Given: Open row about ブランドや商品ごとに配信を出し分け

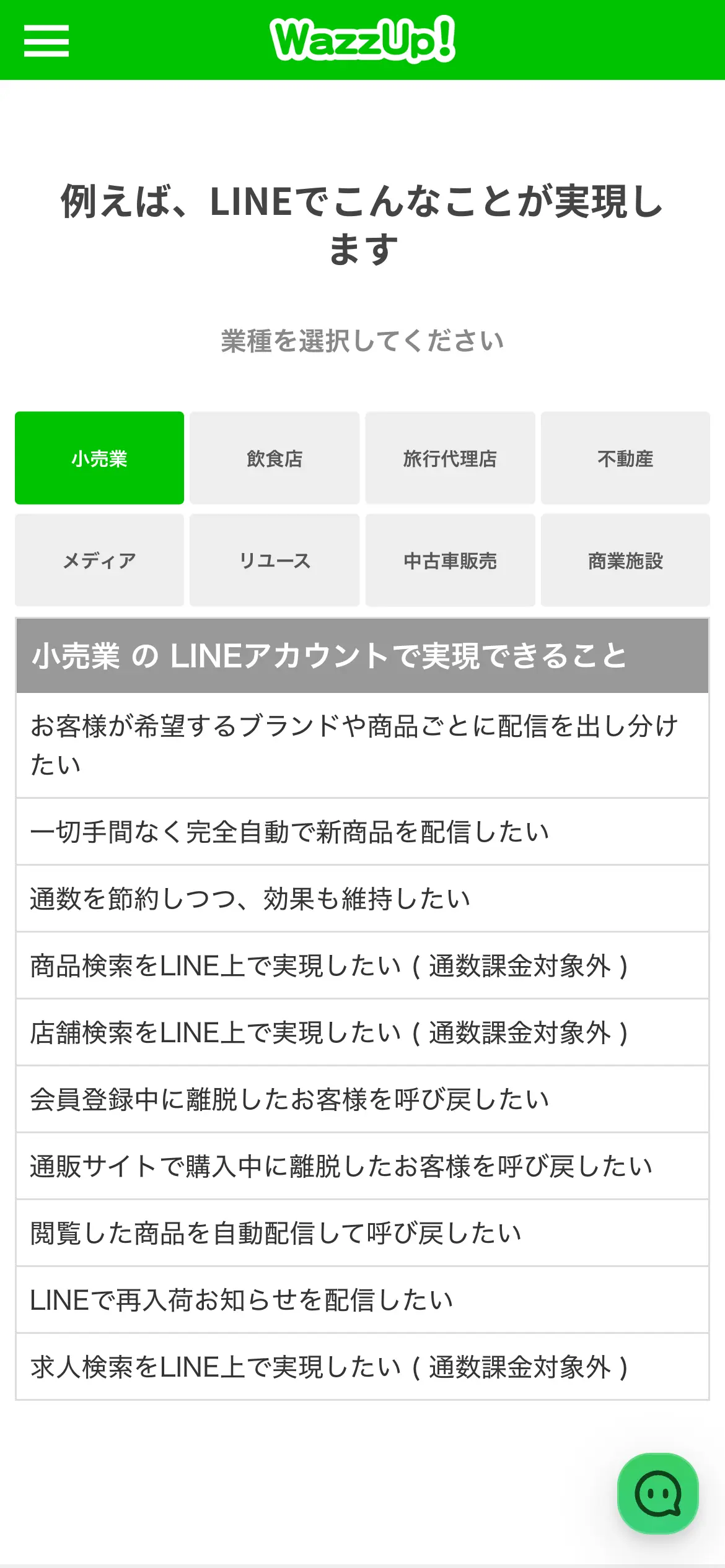Looking at the screenshot, I should tap(362, 746).
